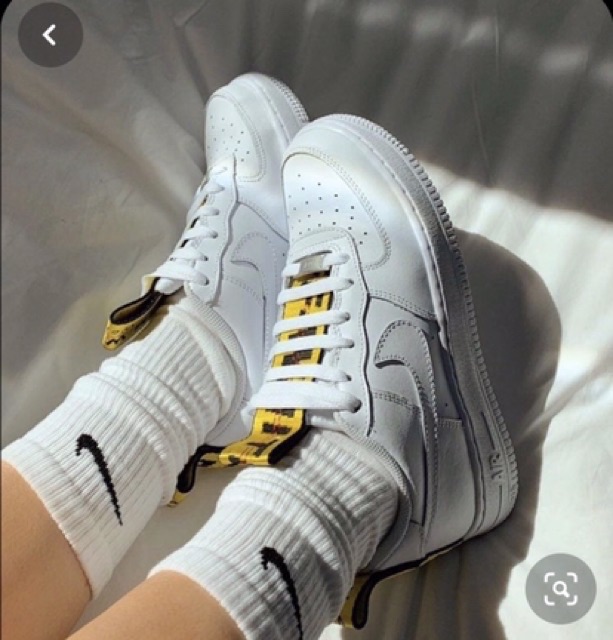Go back using the arrow button

point(50,35)
